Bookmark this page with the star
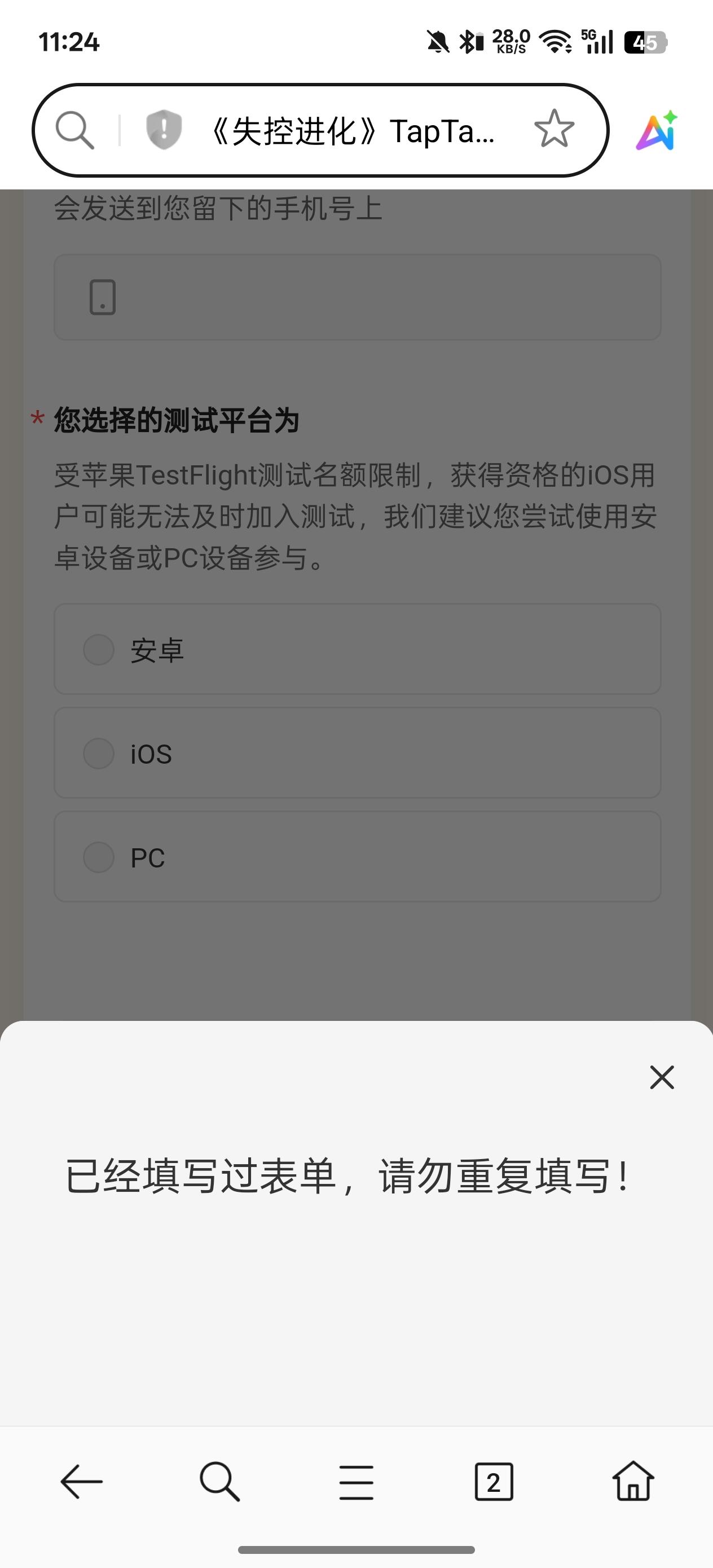This screenshot has height=1568, width=713. pos(553,130)
